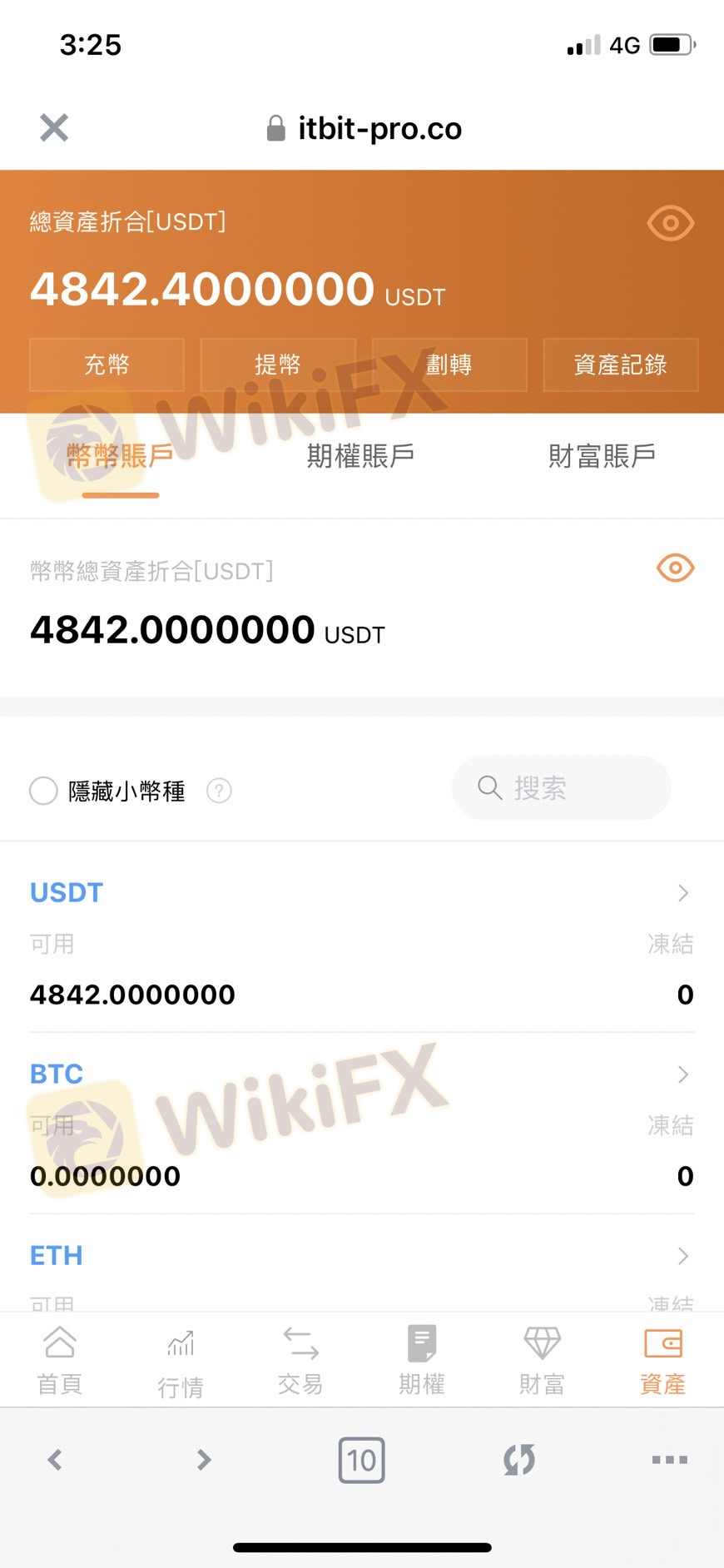724x1568 pixels.
Task: Switch to the 期權賬戶 tab
Action: pyautogui.click(x=360, y=455)
